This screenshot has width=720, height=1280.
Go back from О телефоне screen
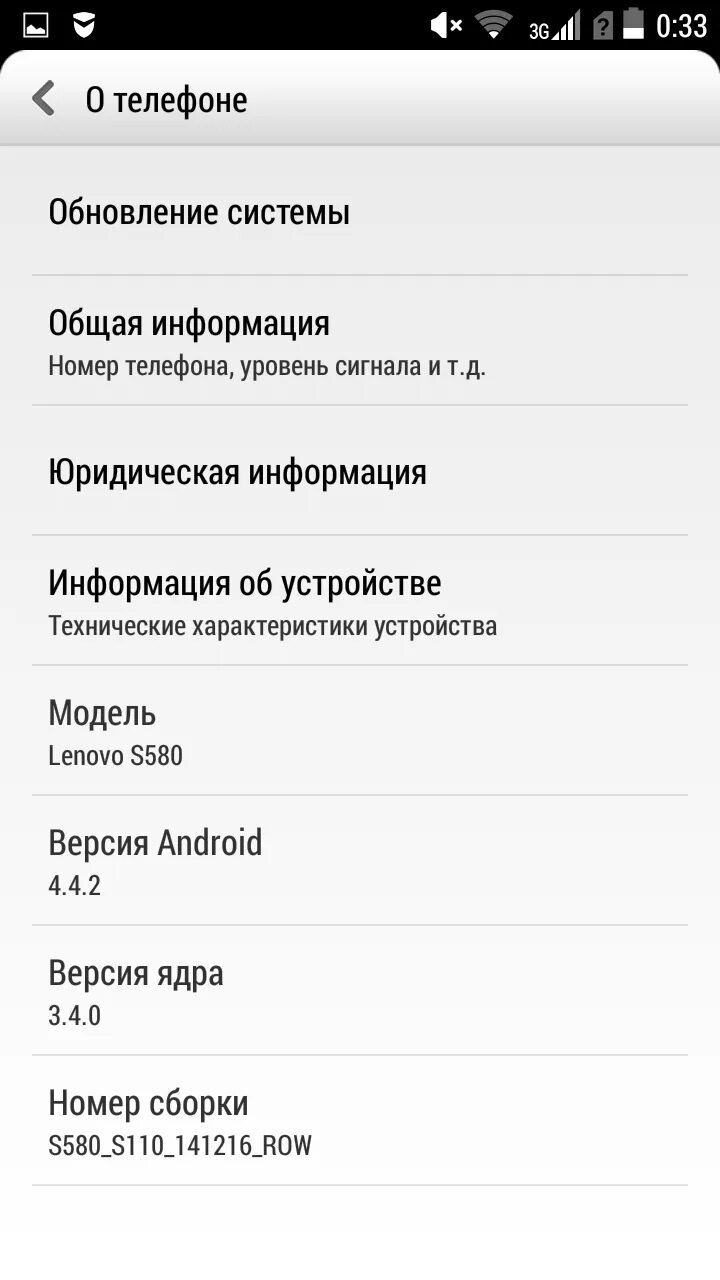[x=43, y=99]
